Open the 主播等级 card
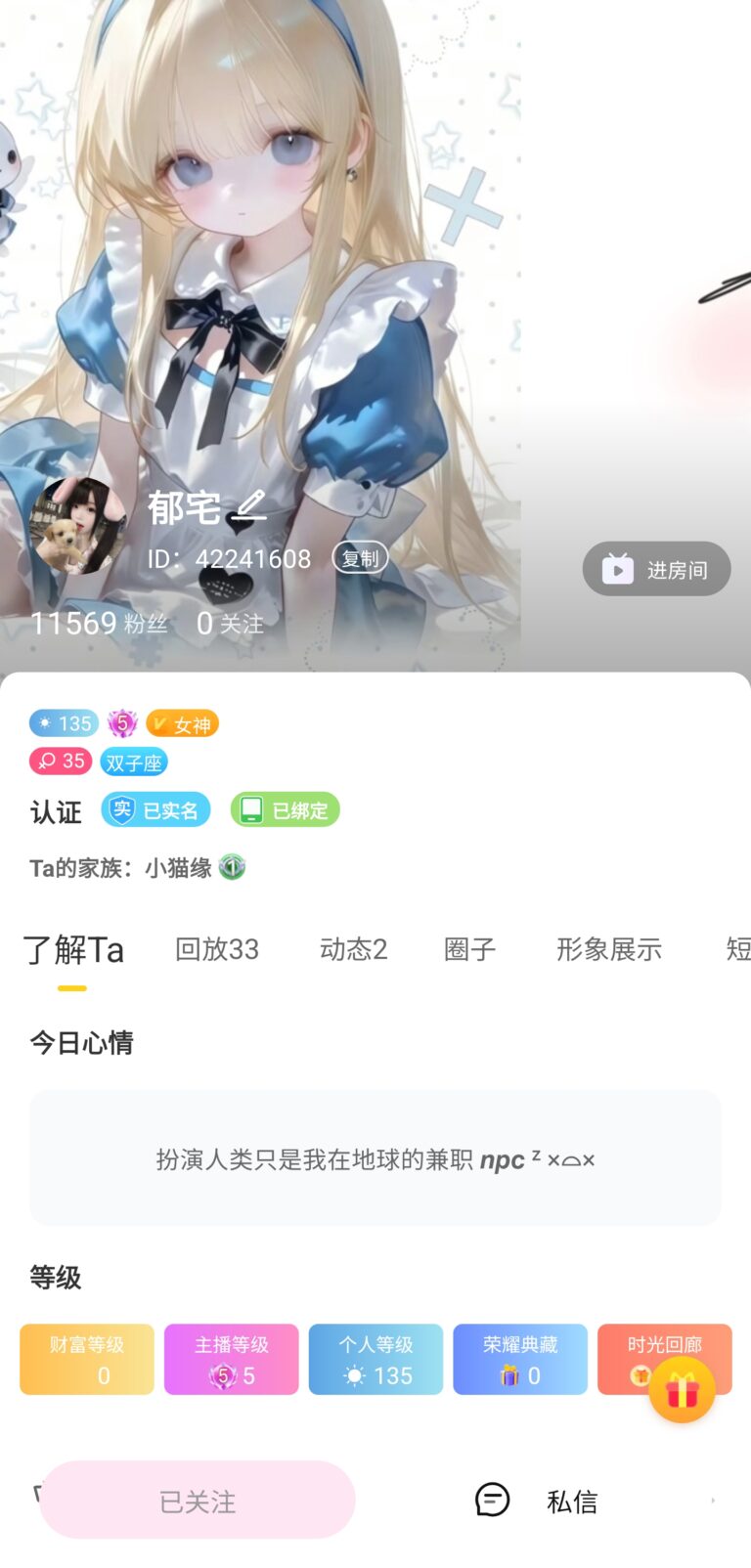 coord(231,1359)
